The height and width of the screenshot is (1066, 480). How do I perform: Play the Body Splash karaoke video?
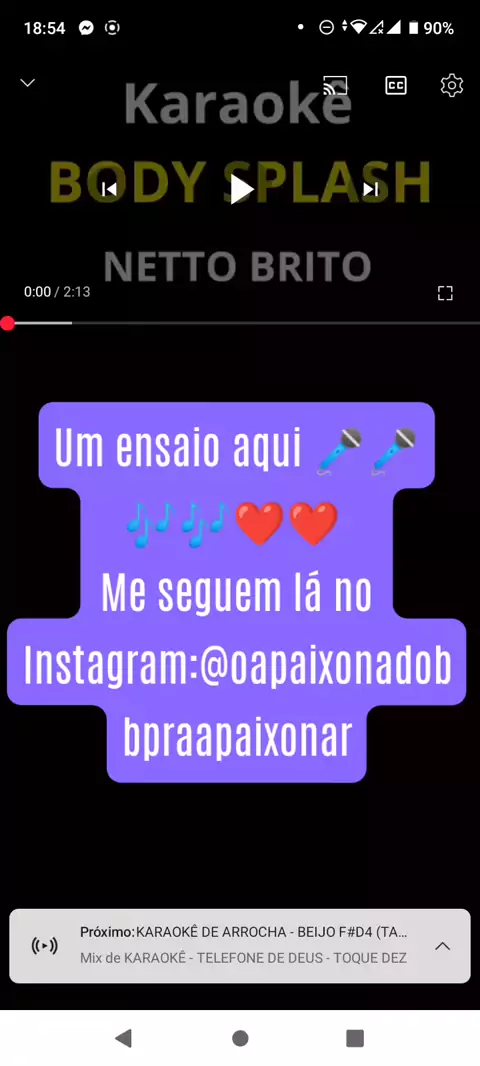(x=241, y=189)
